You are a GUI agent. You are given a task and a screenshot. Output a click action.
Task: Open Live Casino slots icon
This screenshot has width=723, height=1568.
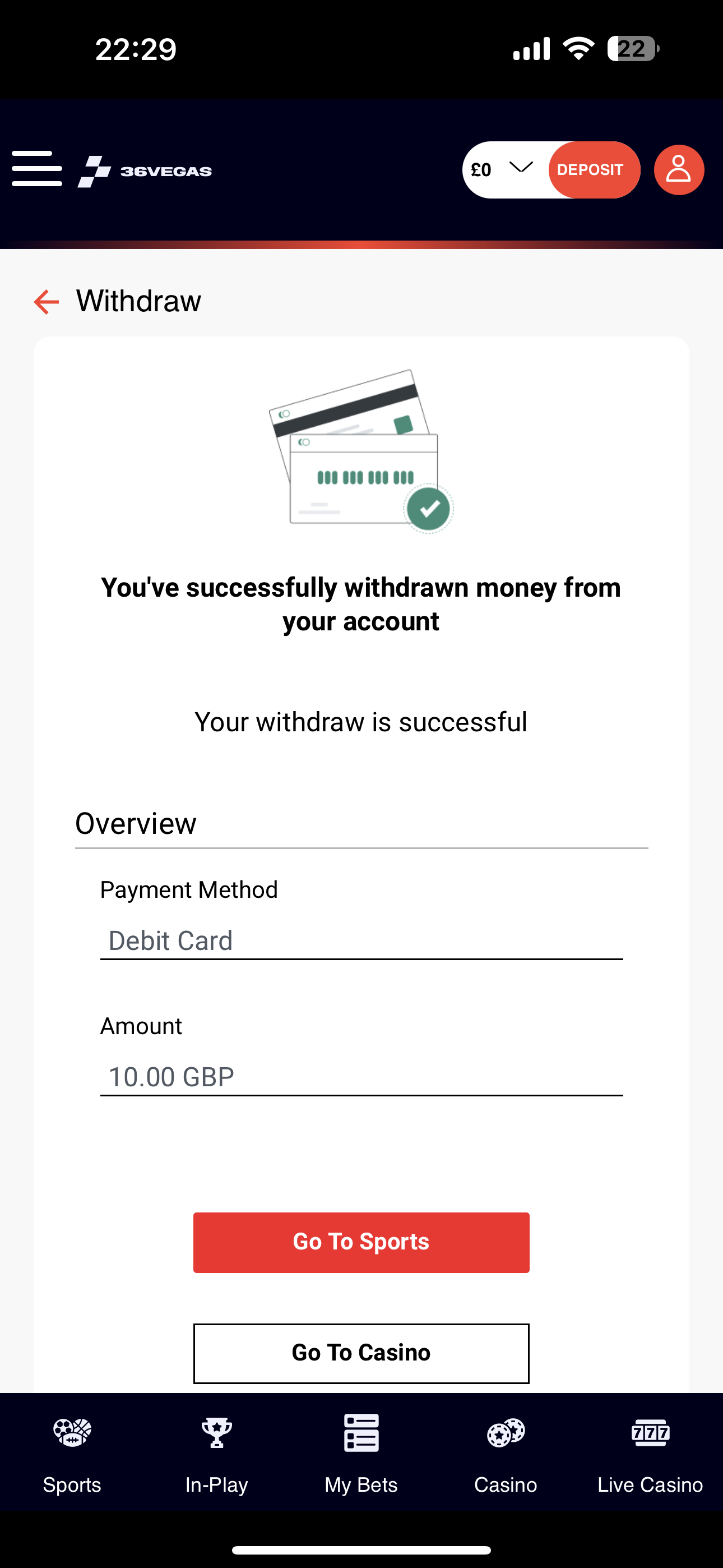650,1433
